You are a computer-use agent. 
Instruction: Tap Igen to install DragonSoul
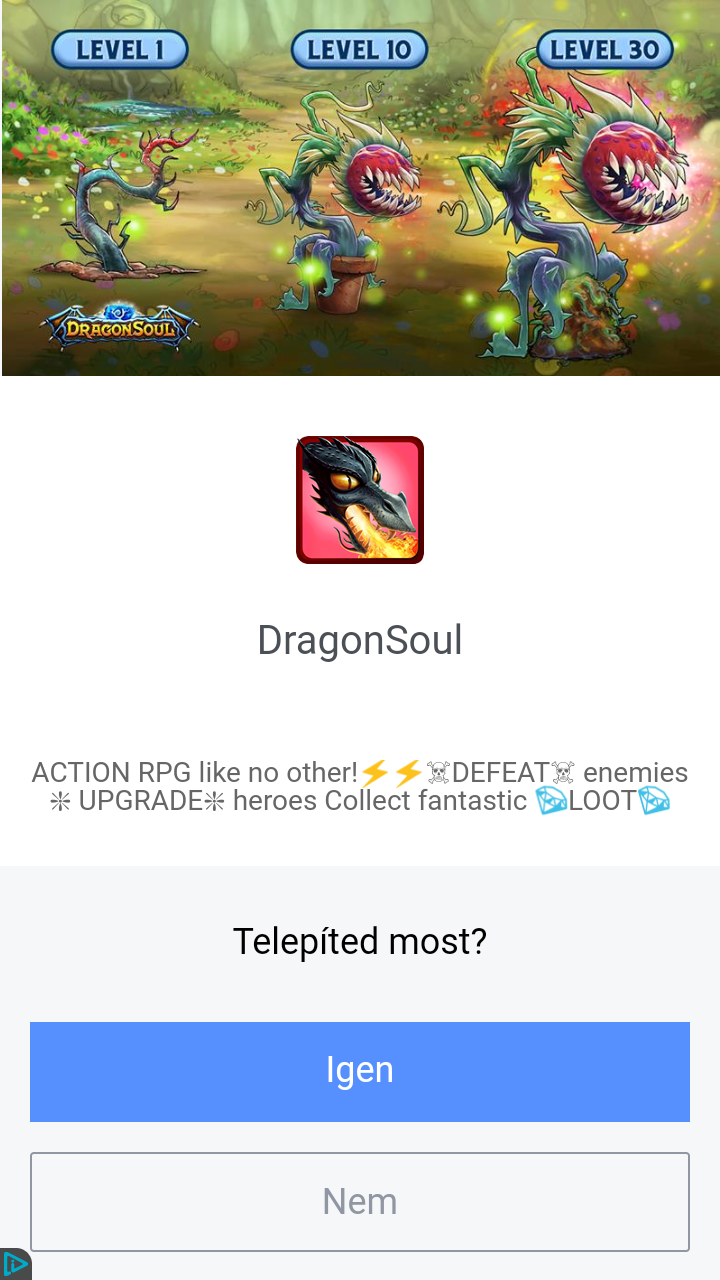360,1071
